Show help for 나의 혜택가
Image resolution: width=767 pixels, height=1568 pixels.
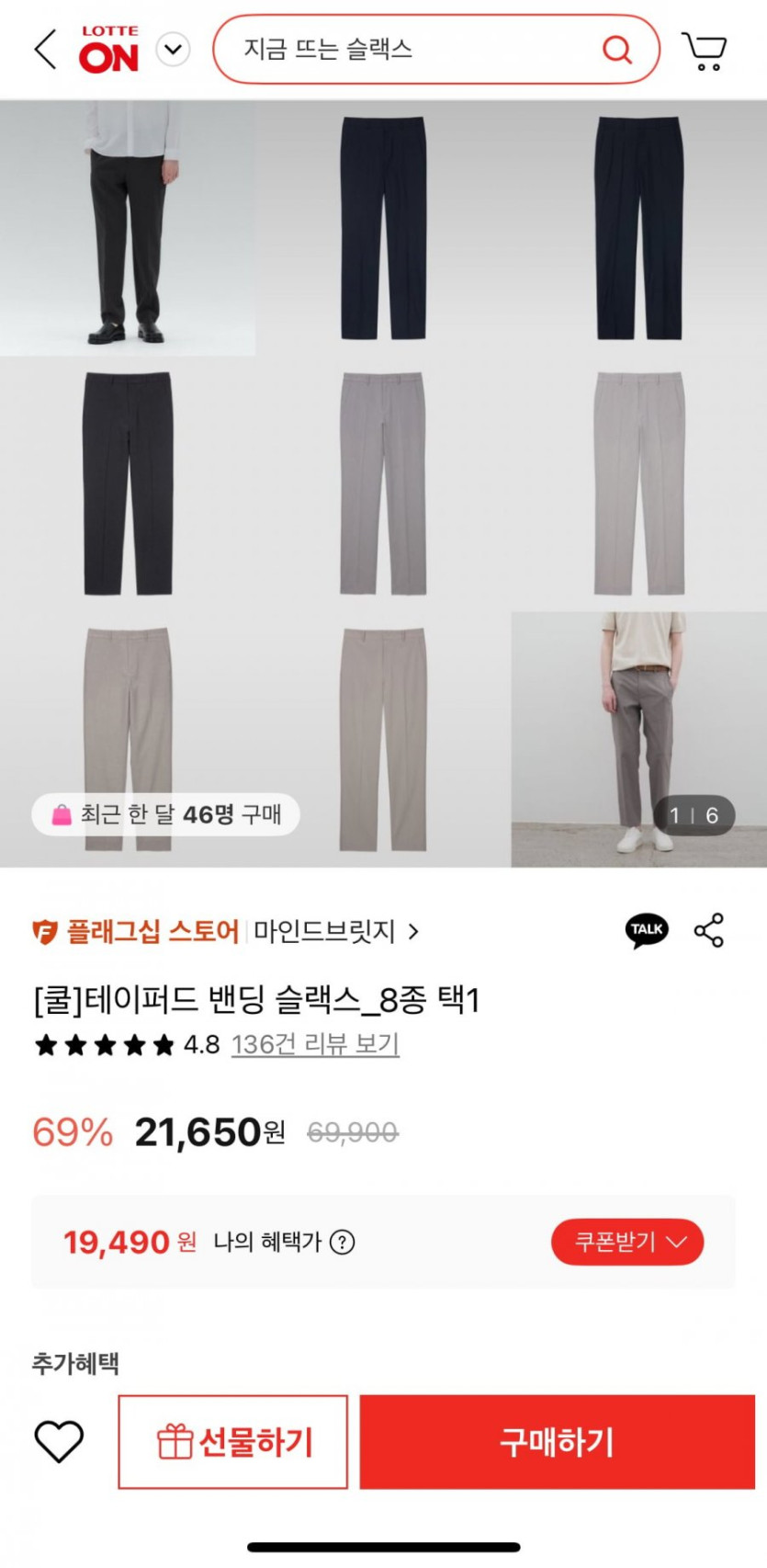(x=343, y=1243)
